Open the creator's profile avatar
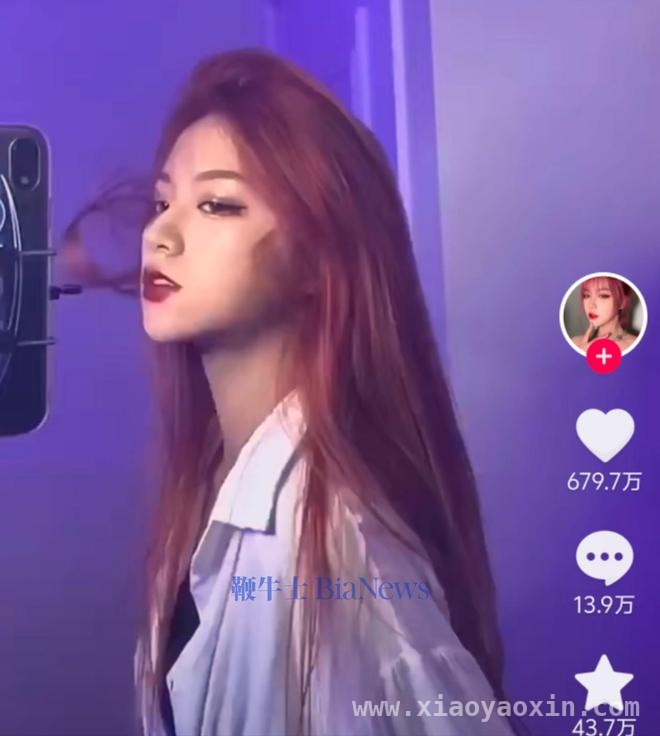This screenshot has height=736, width=660. click(x=603, y=312)
